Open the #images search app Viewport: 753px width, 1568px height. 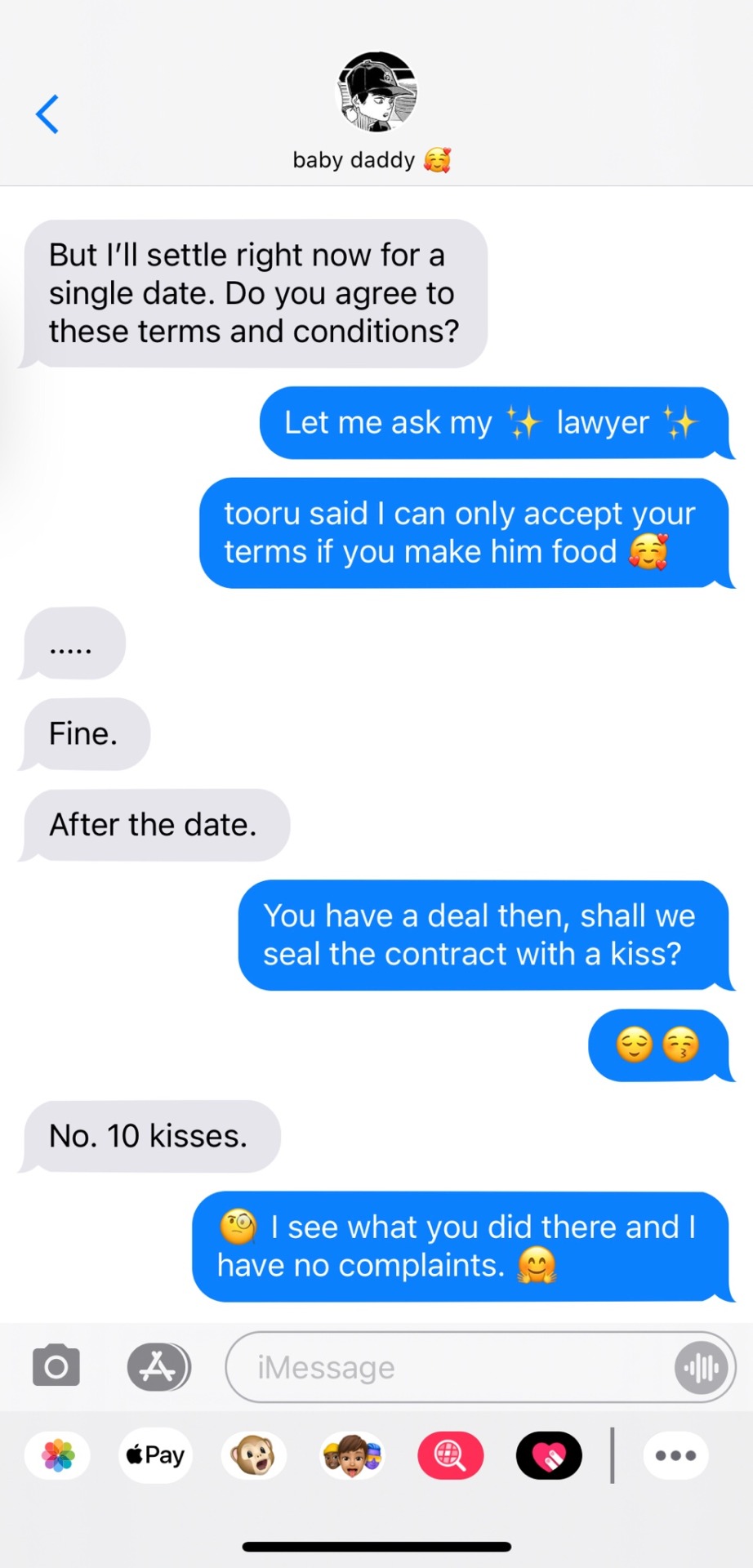click(x=450, y=1455)
